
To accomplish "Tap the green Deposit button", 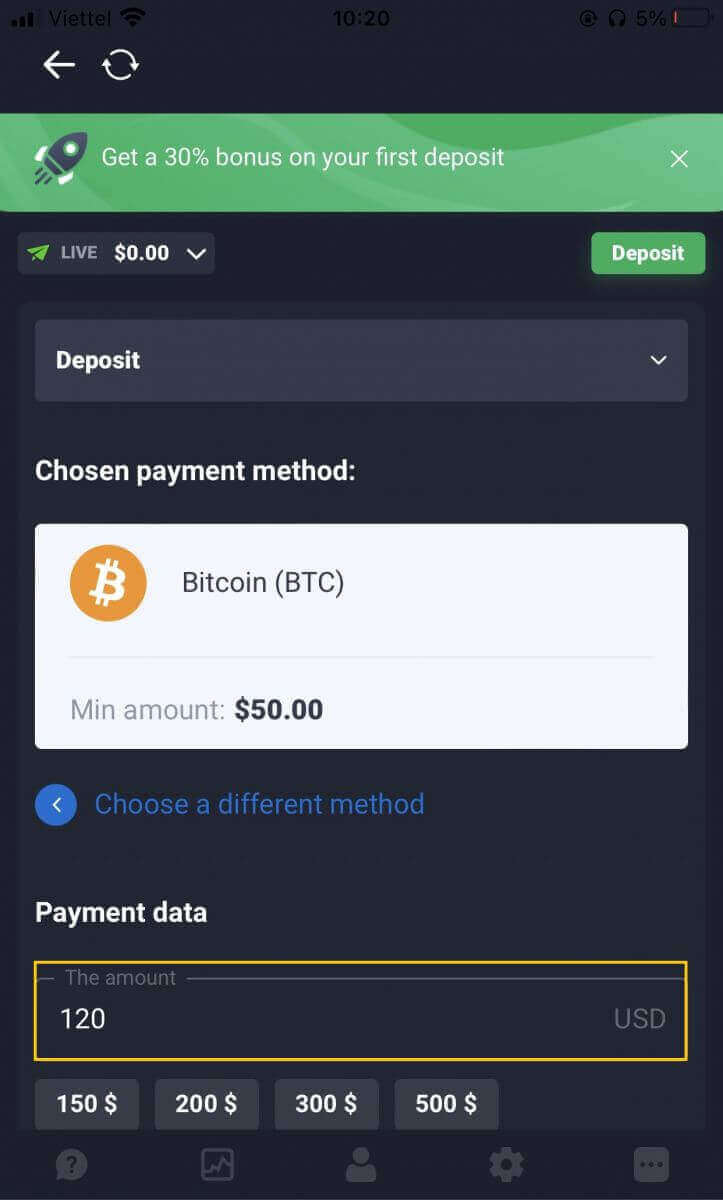I will 647,253.
